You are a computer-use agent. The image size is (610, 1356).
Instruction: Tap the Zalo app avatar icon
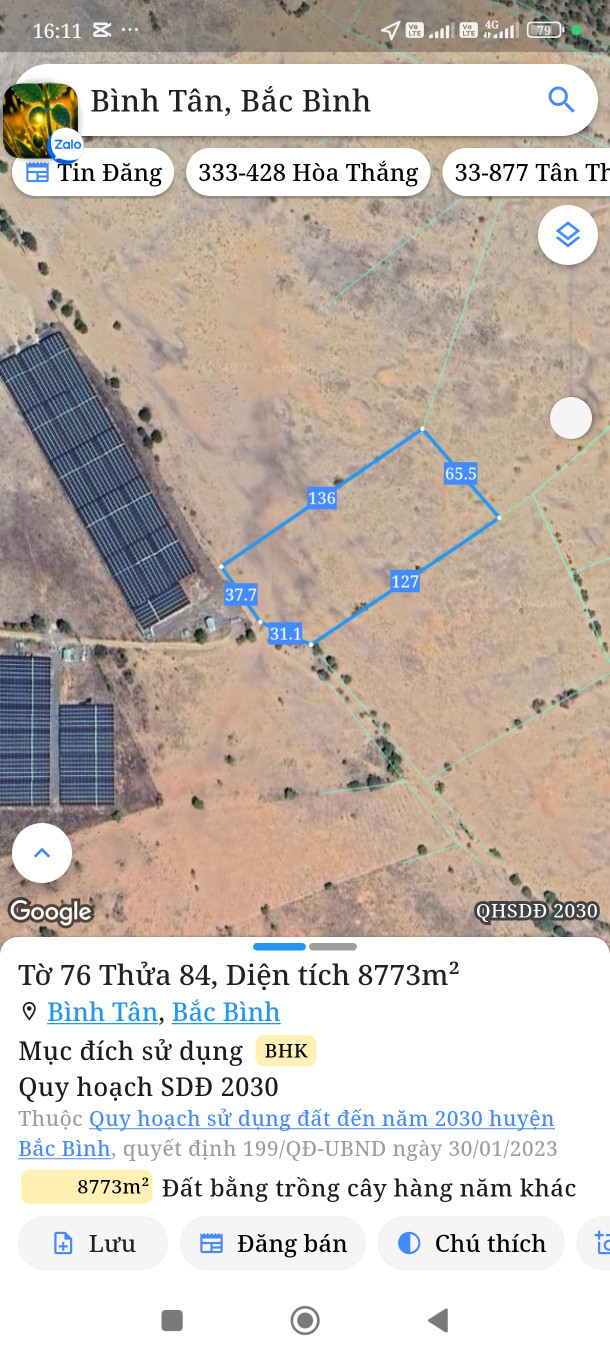click(x=40, y=120)
